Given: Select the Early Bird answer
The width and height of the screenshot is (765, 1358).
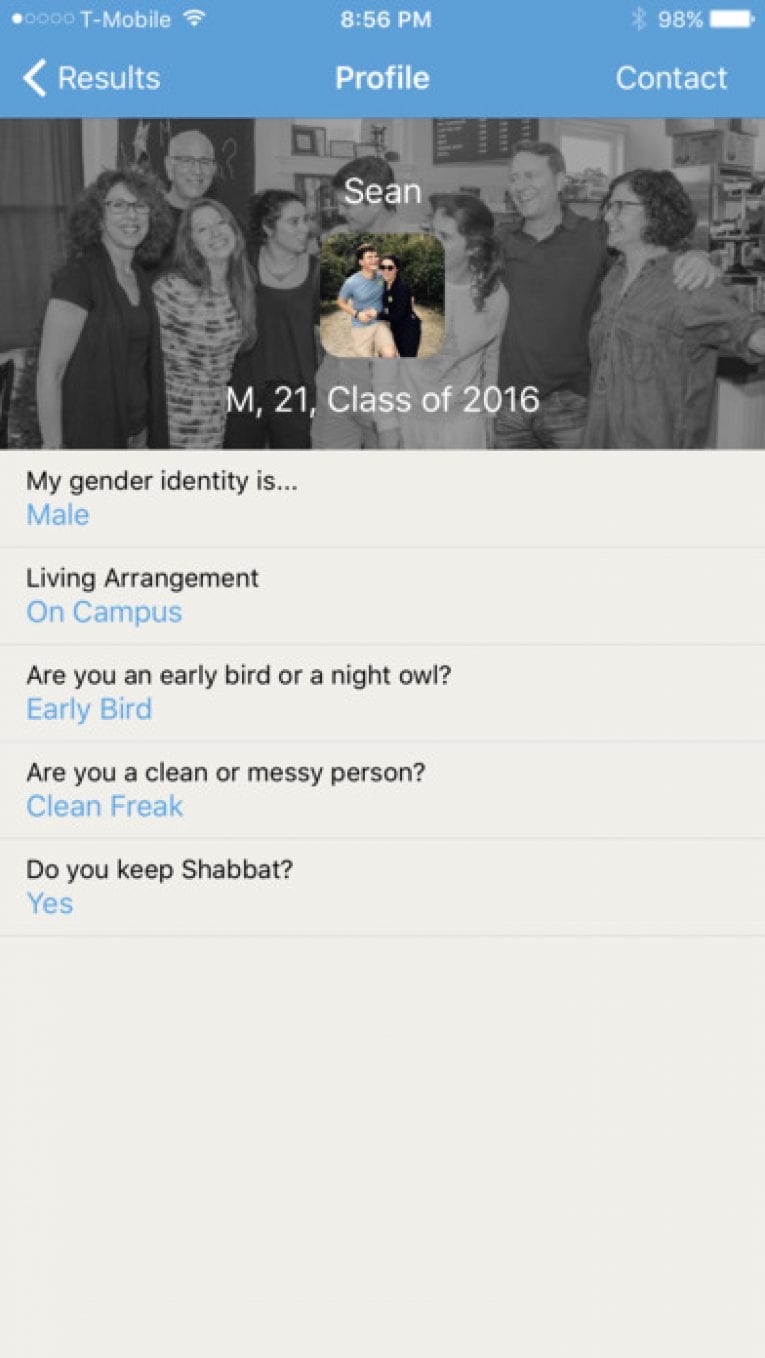Looking at the screenshot, I should 89,709.
